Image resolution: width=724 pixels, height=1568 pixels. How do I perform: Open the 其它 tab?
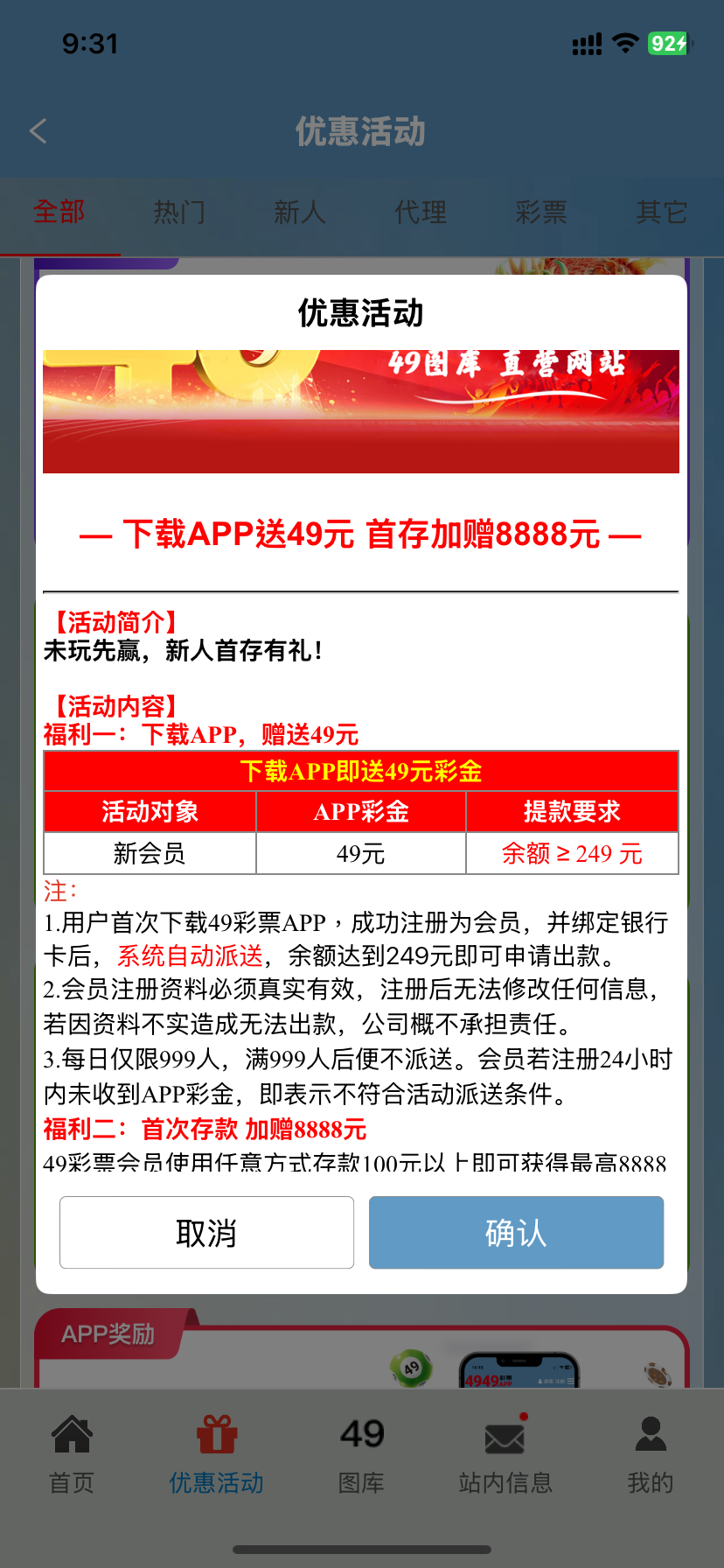(661, 213)
